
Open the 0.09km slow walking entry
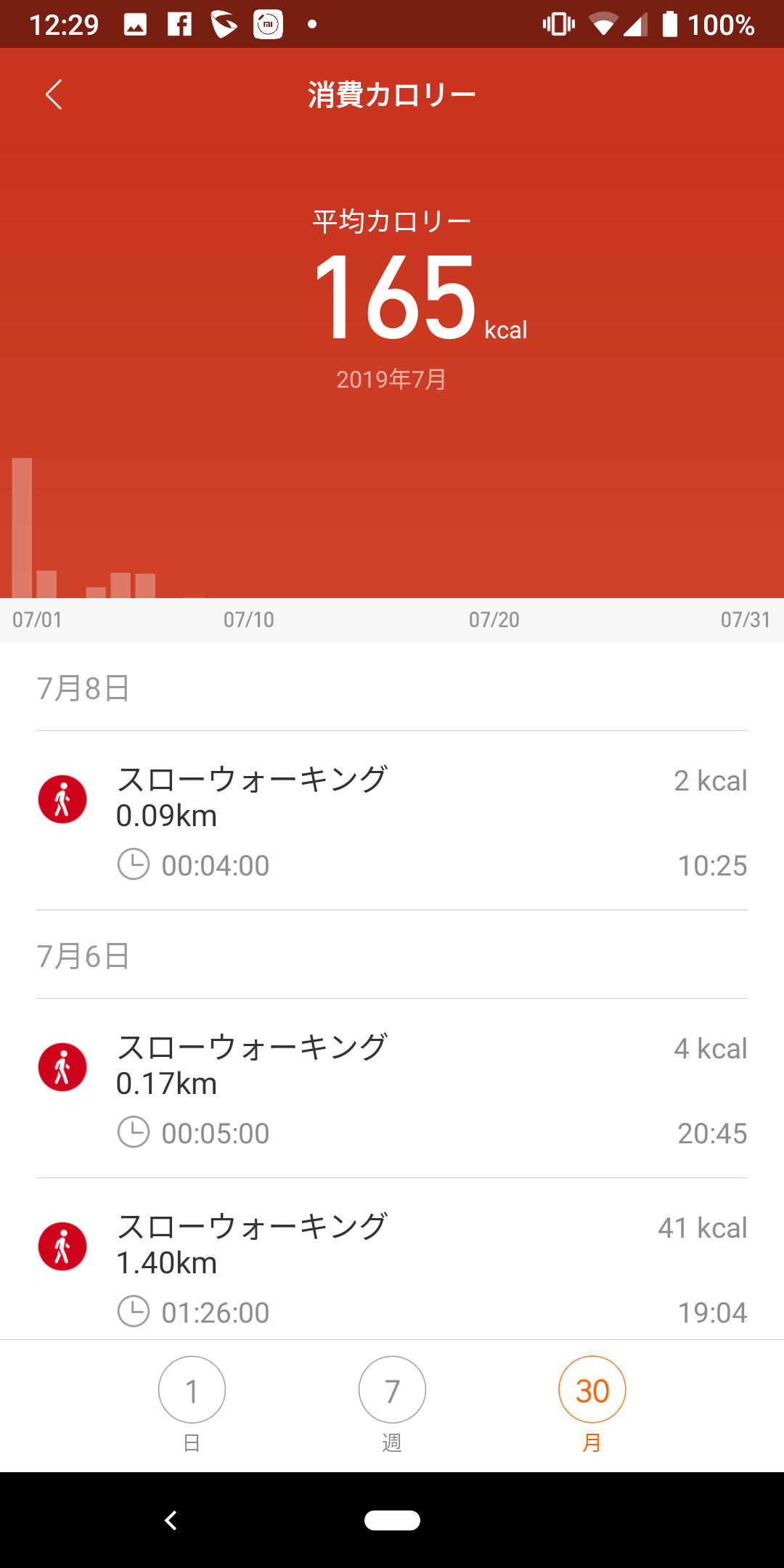click(x=392, y=821)
